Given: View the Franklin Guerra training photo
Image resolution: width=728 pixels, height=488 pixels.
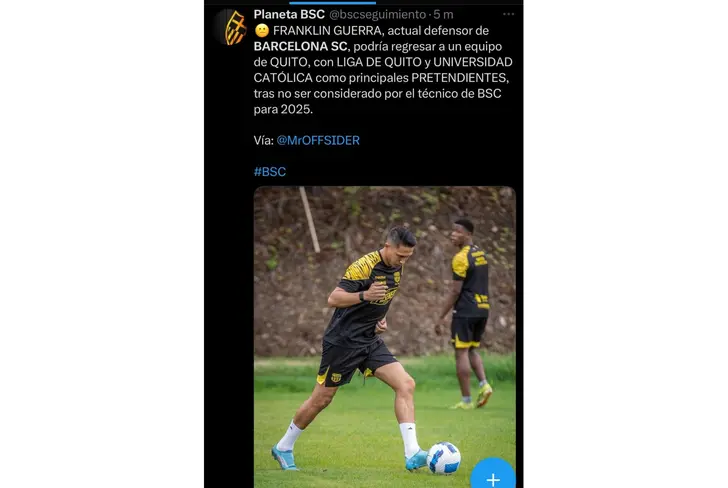Looking at the screenshot, I should pyautogui.click(x=384, y=330).
